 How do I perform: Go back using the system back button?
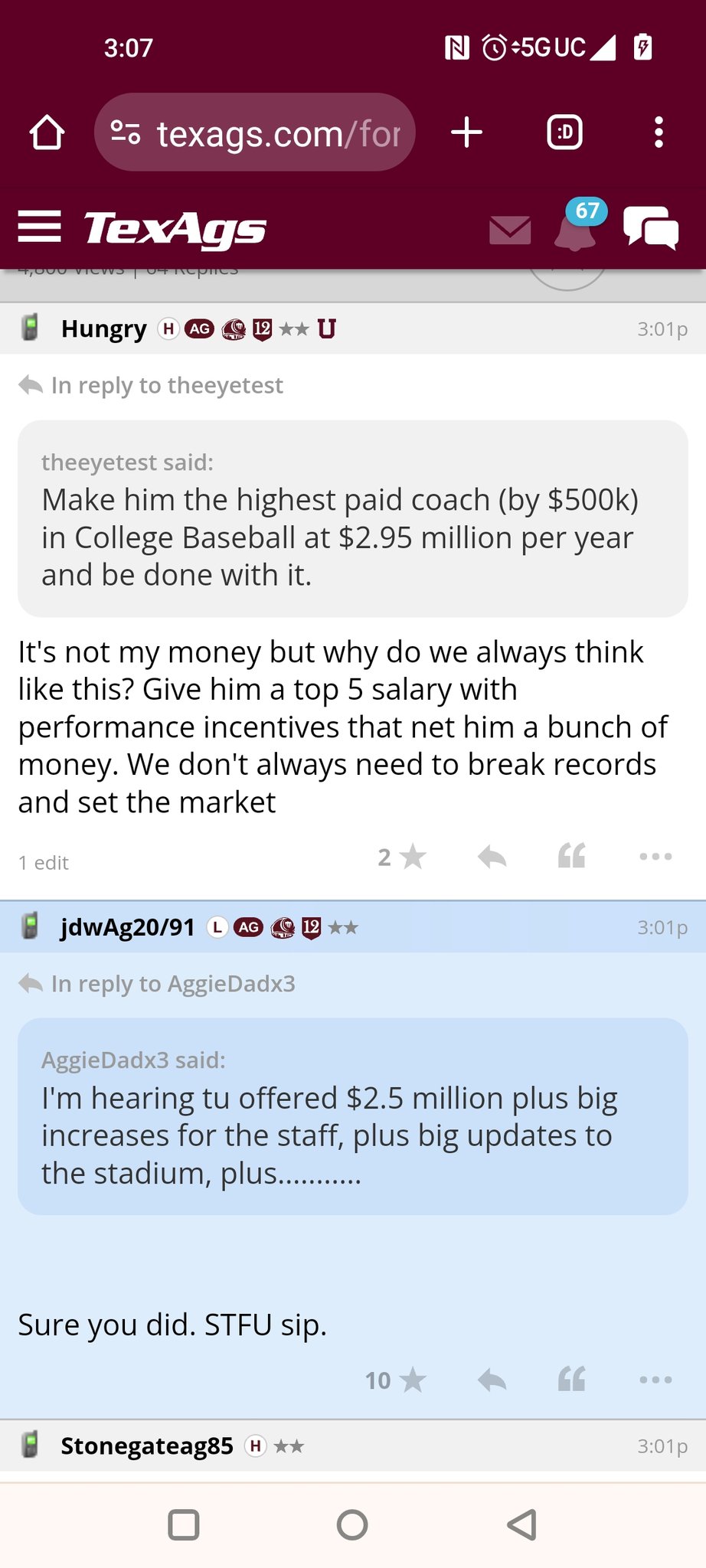click(521, 1524)
